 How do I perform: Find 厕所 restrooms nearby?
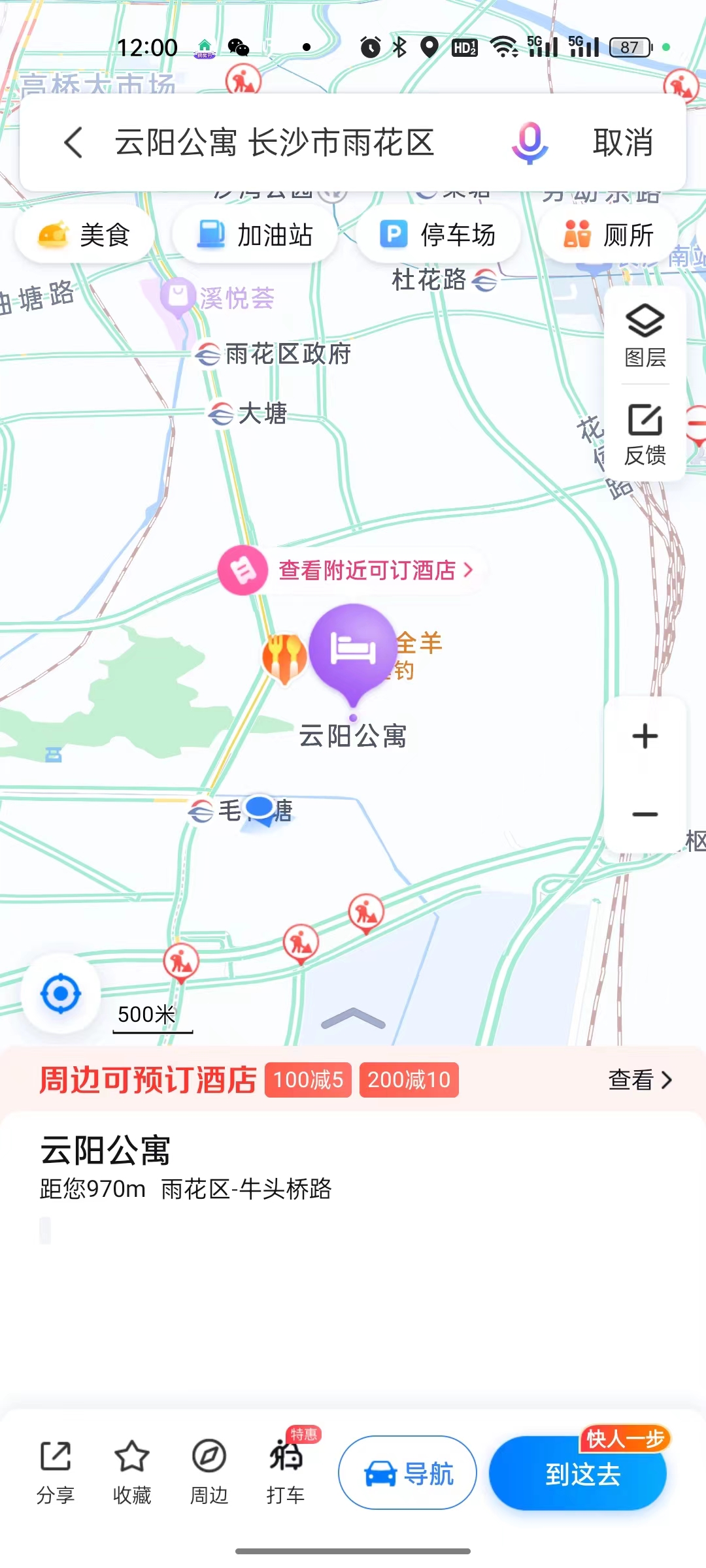[608, 235]
